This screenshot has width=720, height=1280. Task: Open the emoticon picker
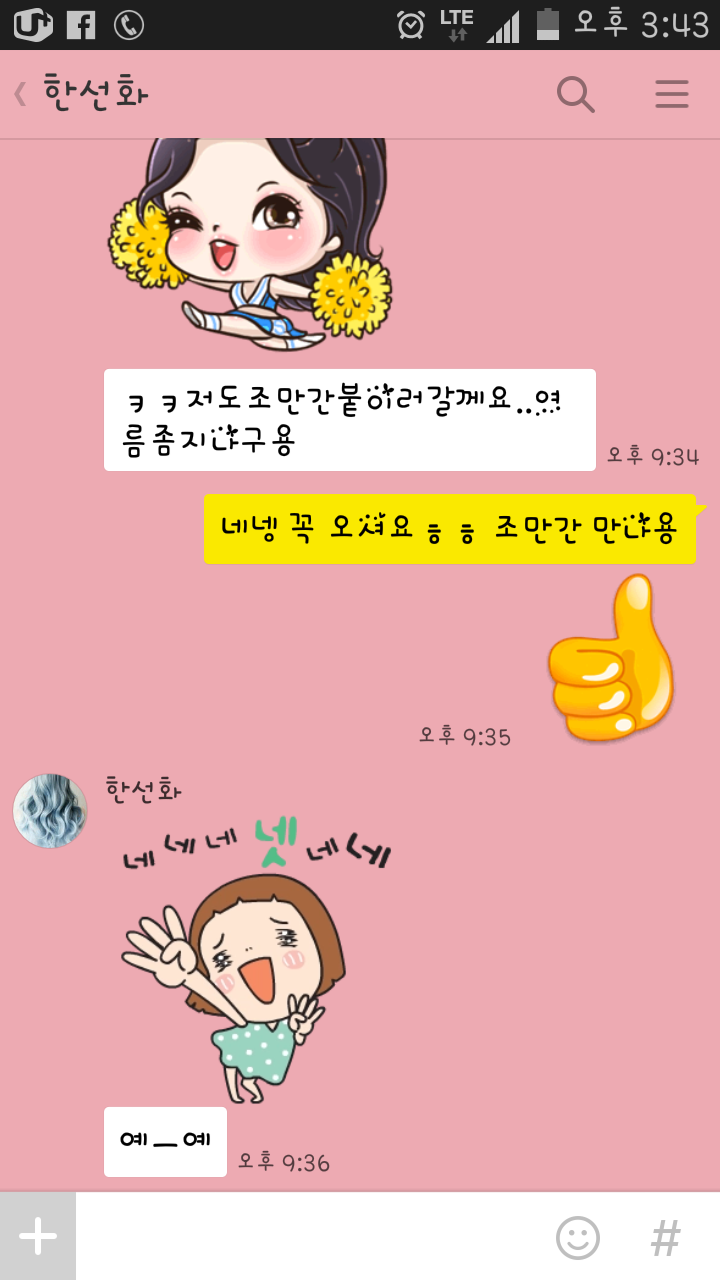pos(577,1237)
